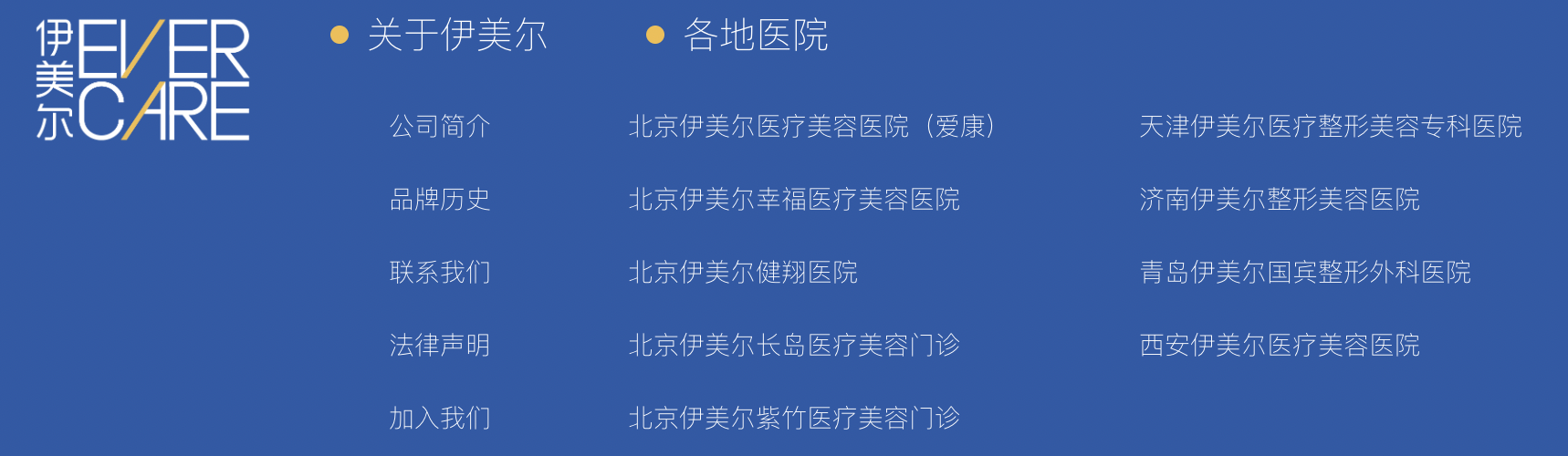Select 北京伊美尔幸福医疗美容医院

794,199
